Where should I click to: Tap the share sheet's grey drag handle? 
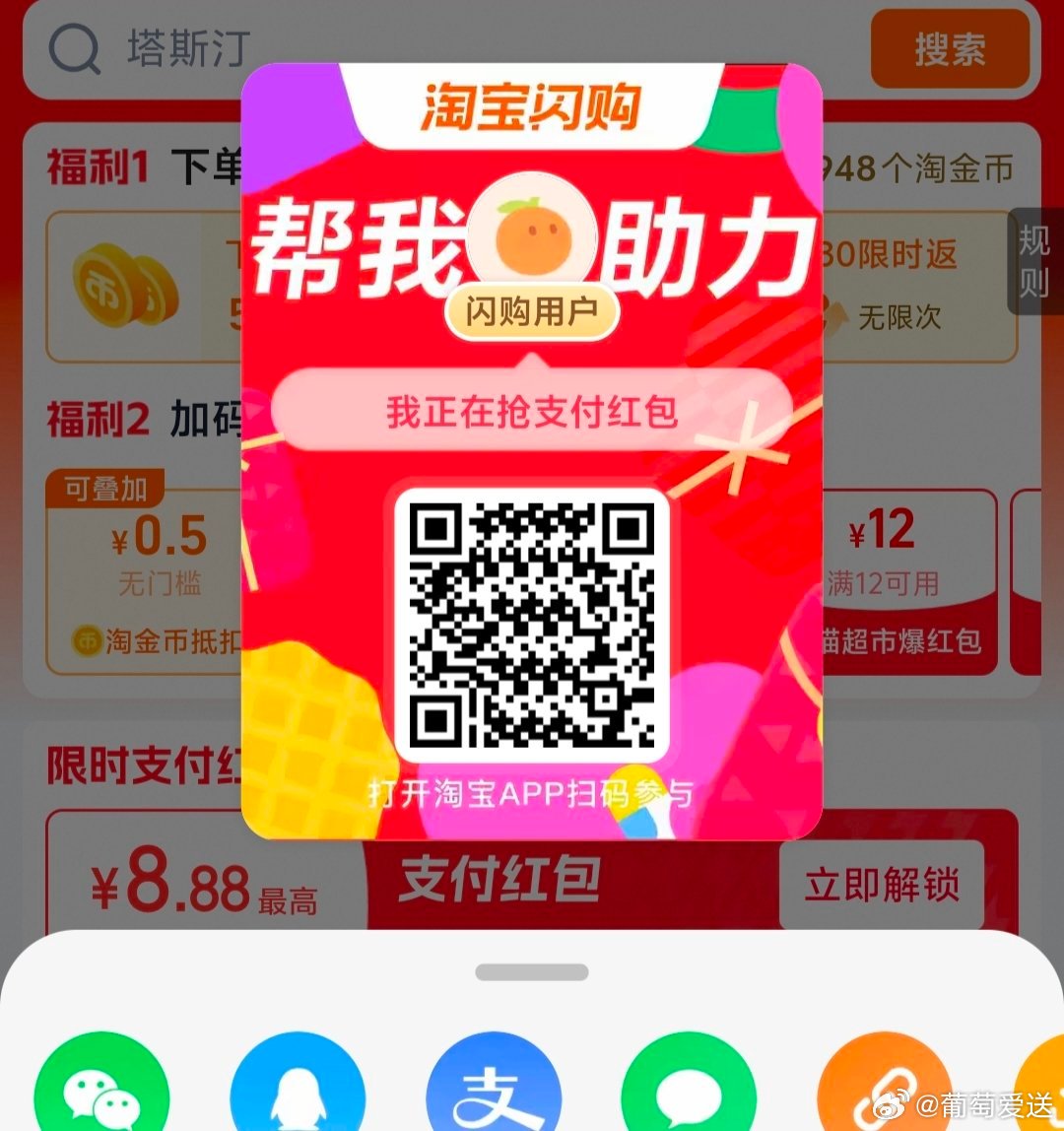pyautogui.click(x=532, y=972)
